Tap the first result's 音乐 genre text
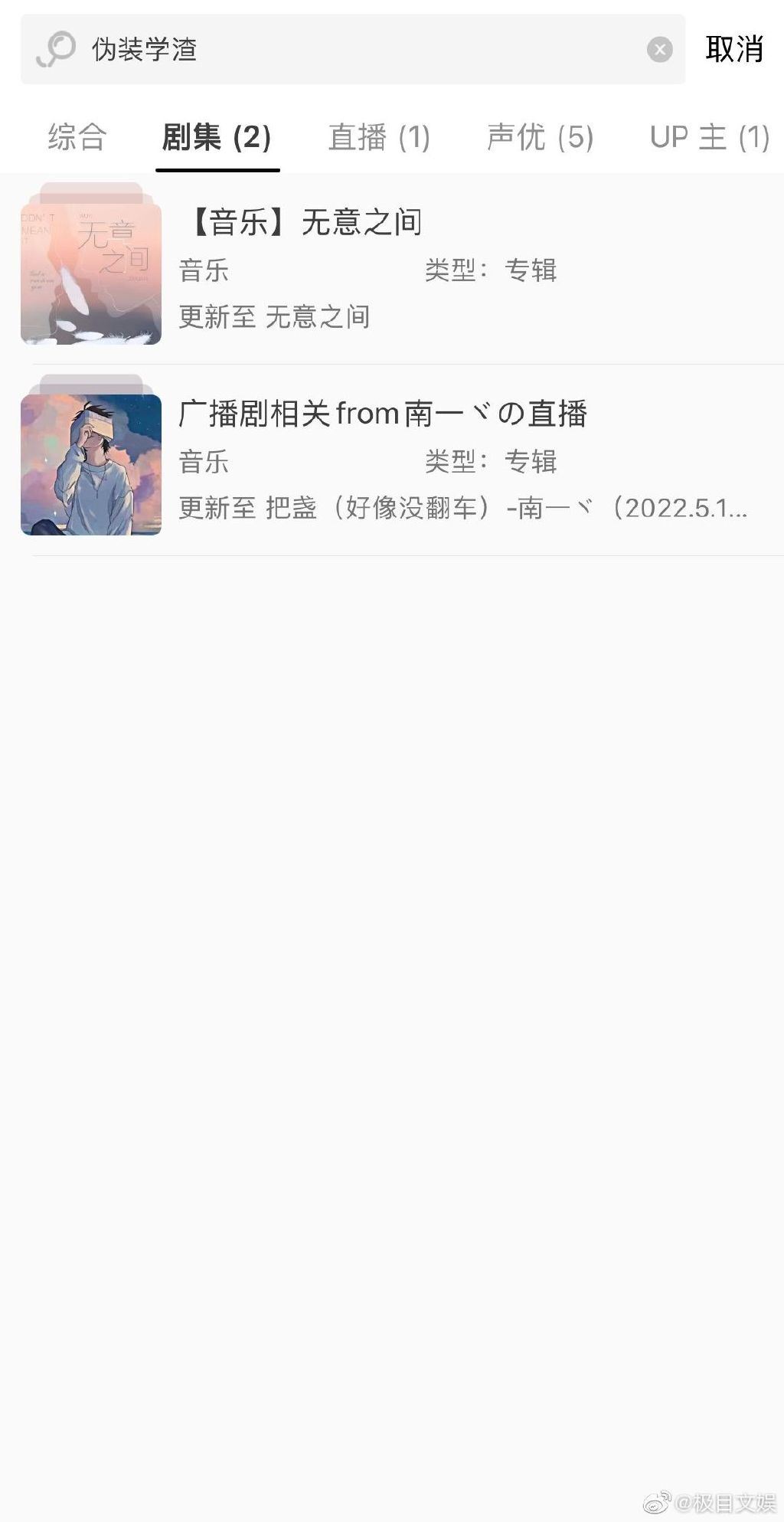Viewport: 784px width, 1522px height. pos(204,270)
